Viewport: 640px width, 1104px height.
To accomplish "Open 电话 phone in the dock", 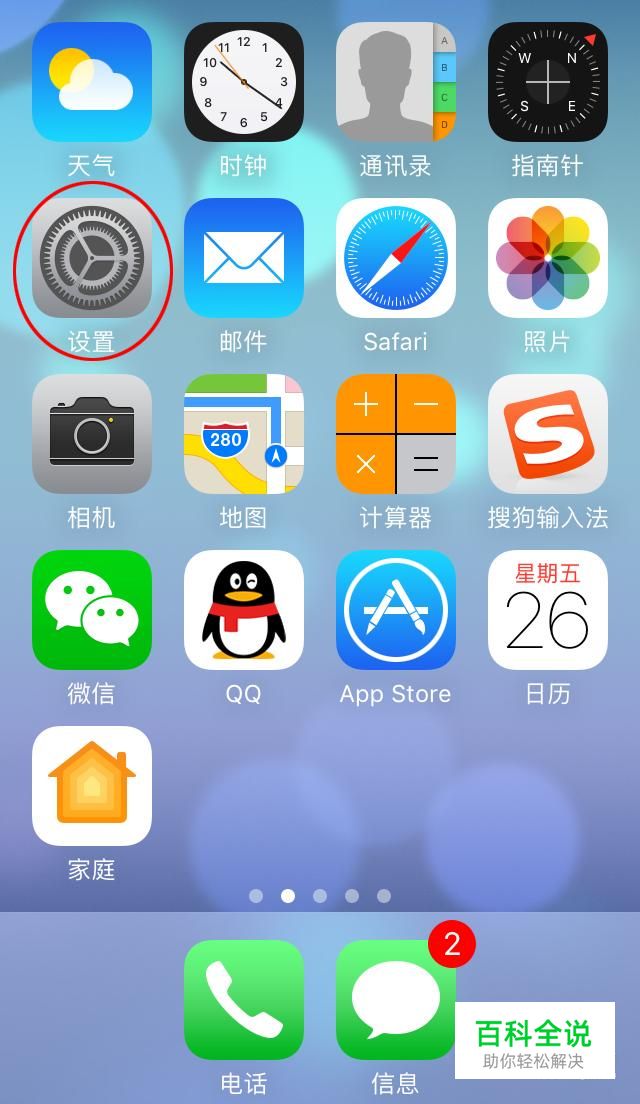I will click(x=244, y=1000).
